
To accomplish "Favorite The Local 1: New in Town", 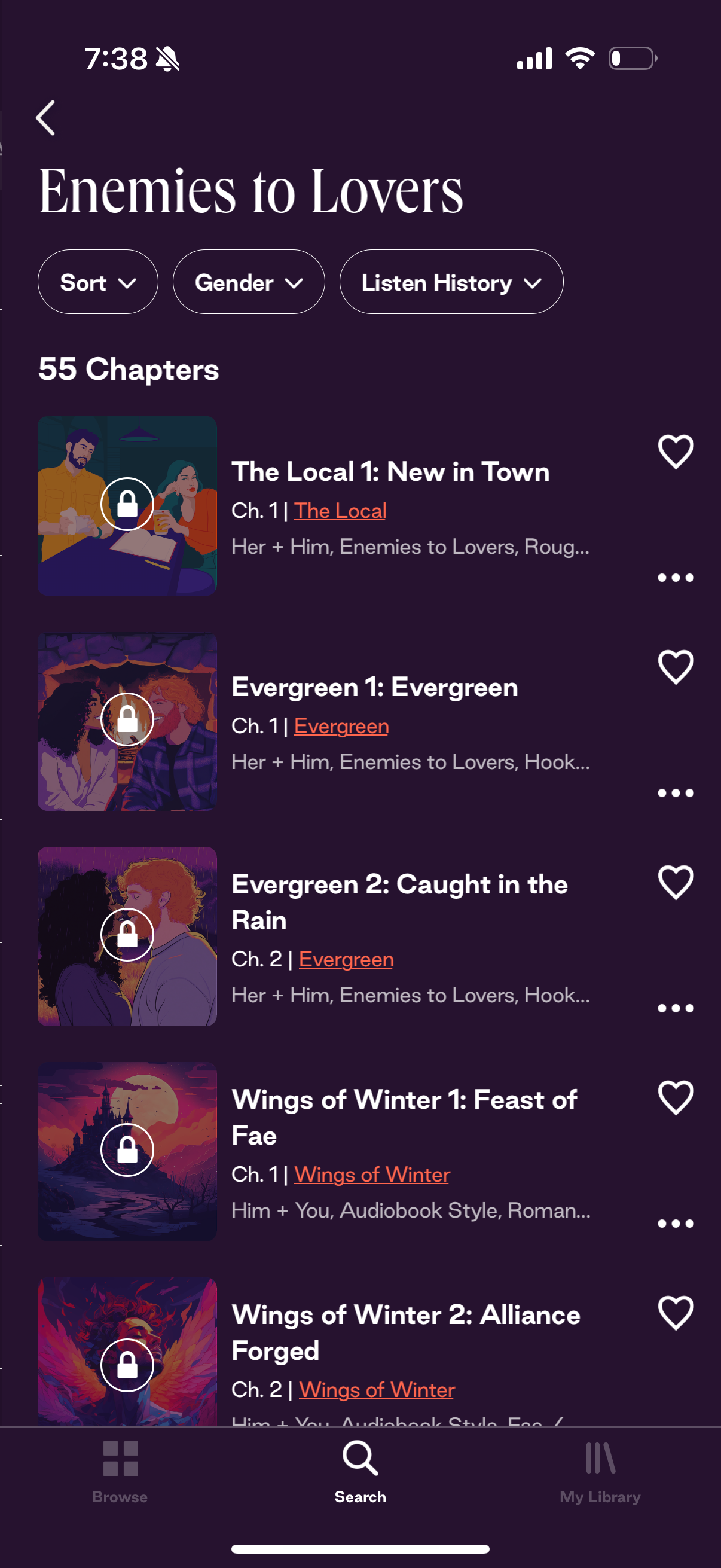I will click(x=676, y=452).
